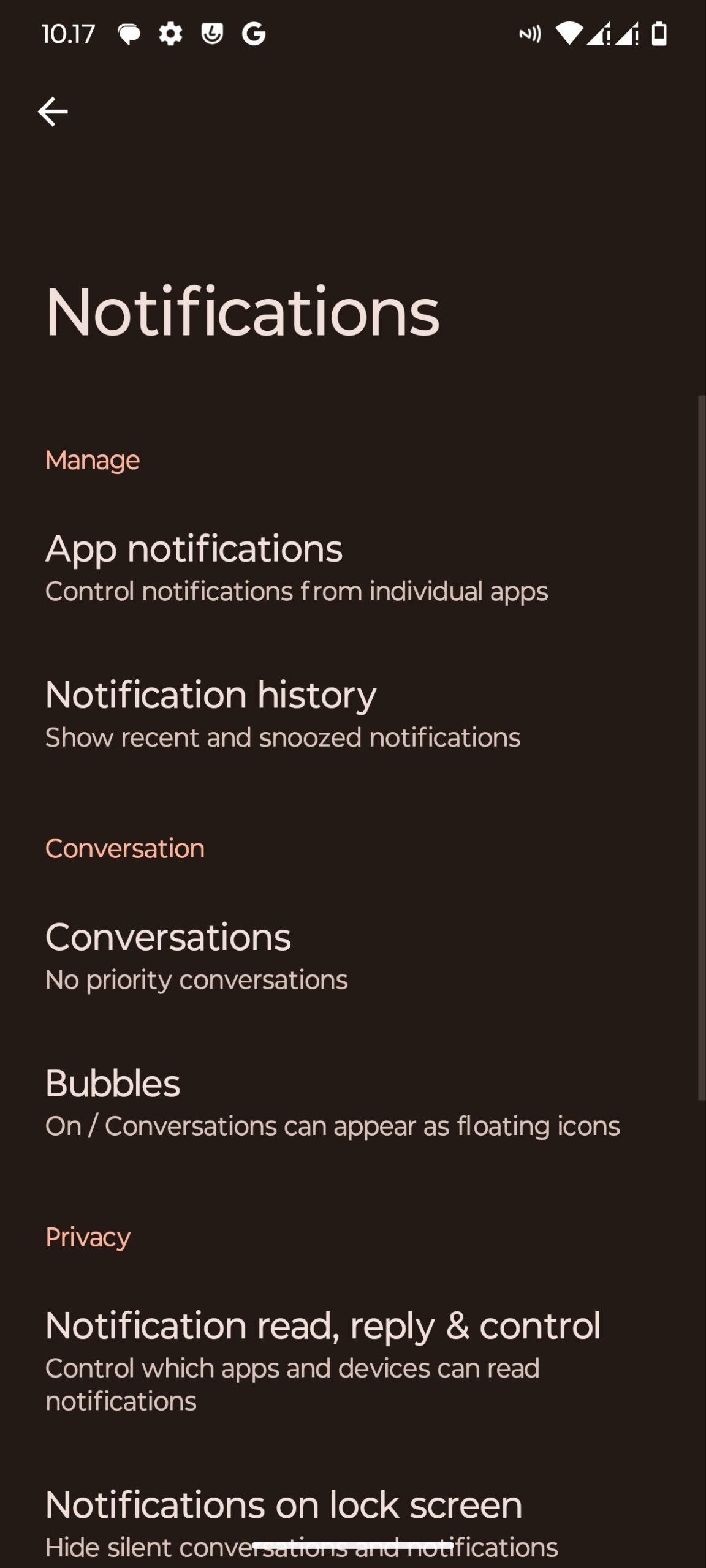Go back using the top arrow
Image resolution: width=706 pixels, height=1568 pixels.
[x=53, y=111]
